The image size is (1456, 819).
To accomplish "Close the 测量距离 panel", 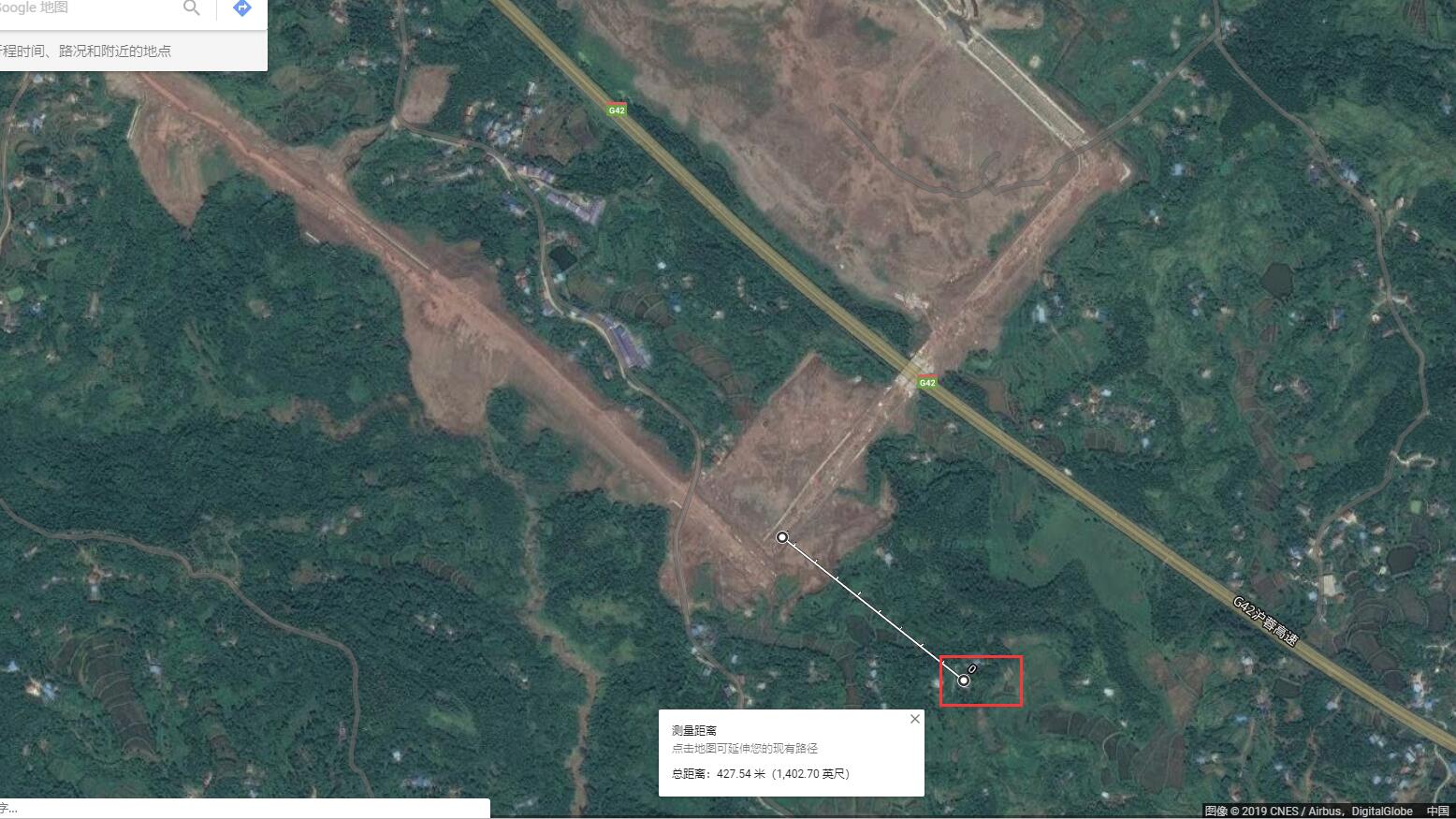I will 914,719.
